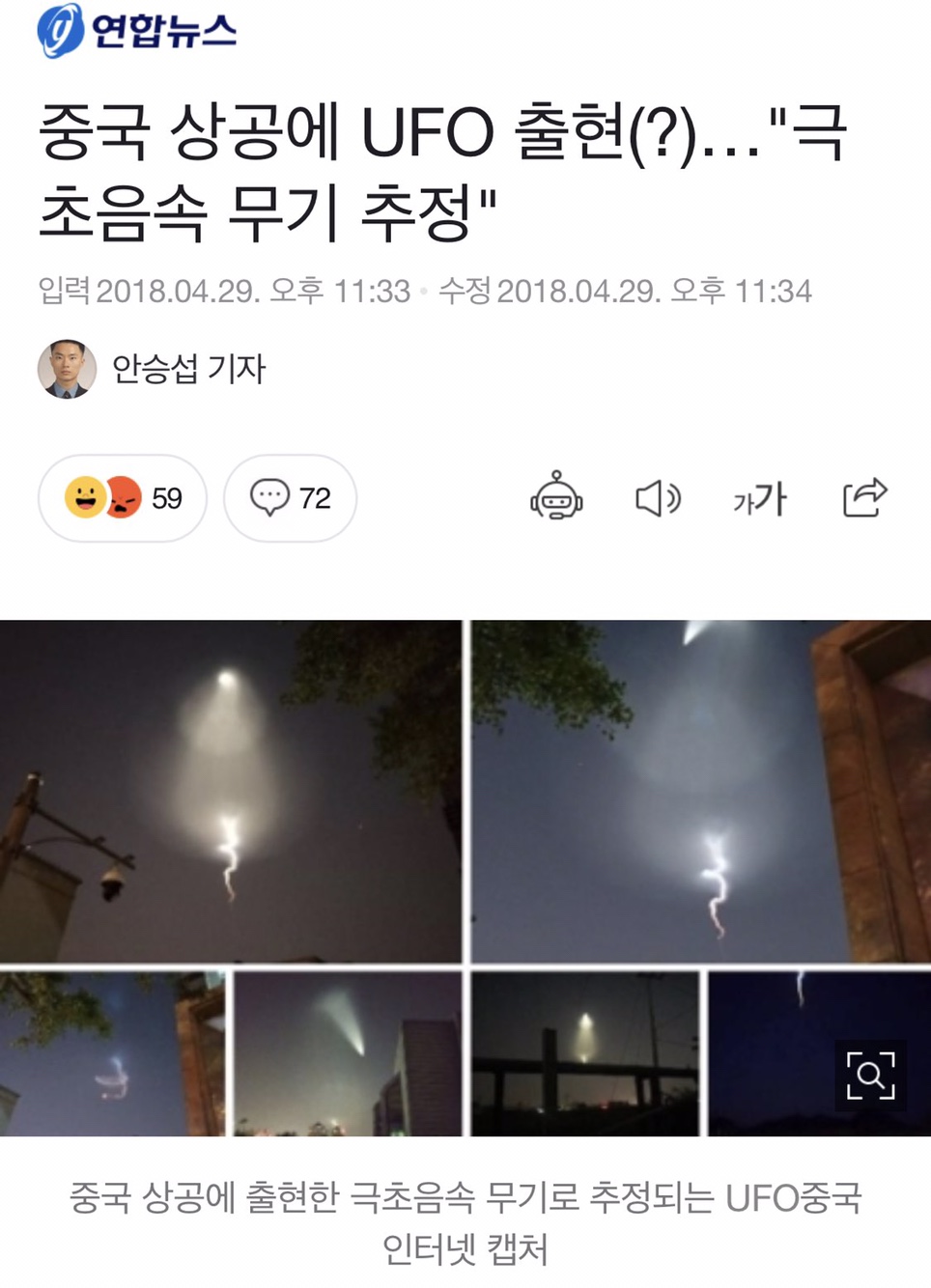This screenshot has height=1288, width=931.
Task: Share this article
Action: pyautogui.click(x=864, y=498)
